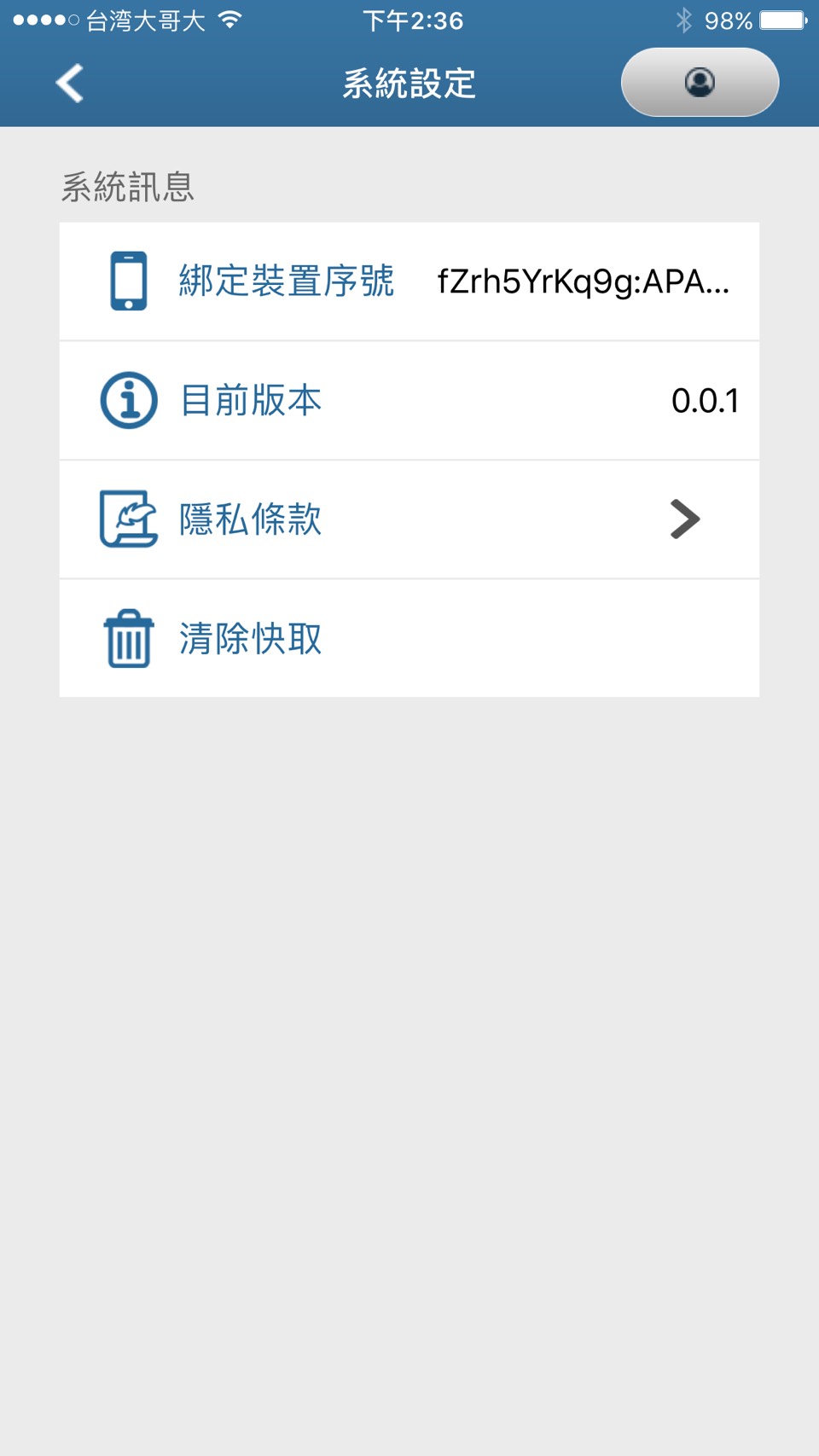Screen dimensions: 819x1456
Task: Open the 隱私條款 privacy terms row
Action: [x=409, y=519]
